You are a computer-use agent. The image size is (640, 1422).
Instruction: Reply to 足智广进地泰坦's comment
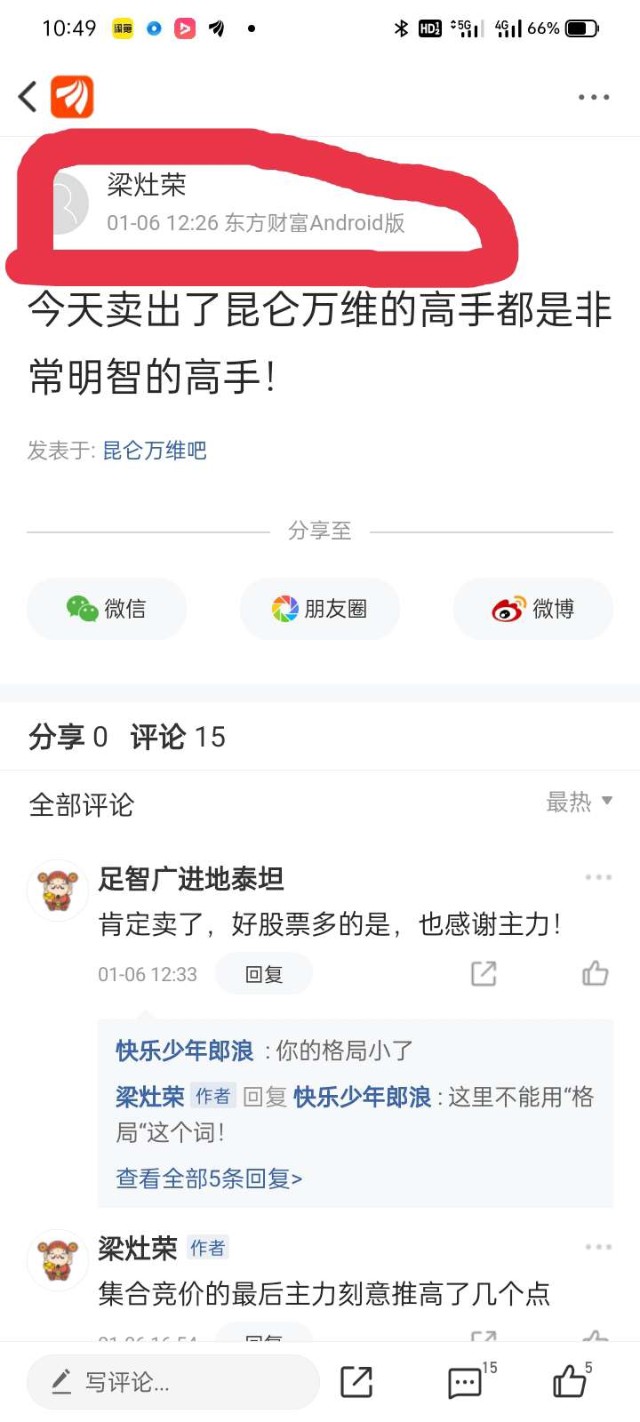point(264,974)
